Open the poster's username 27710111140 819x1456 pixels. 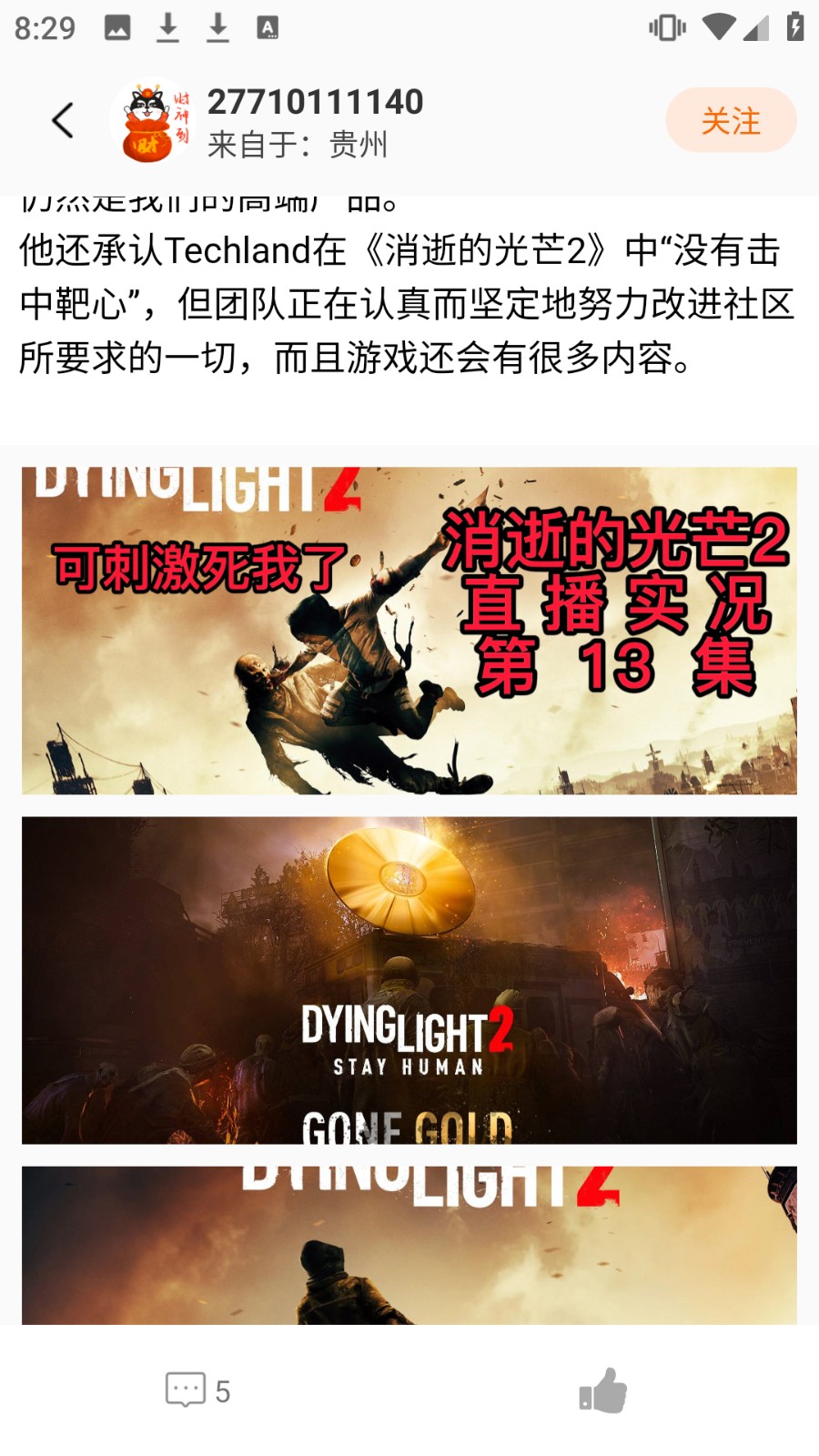point(314,101)
